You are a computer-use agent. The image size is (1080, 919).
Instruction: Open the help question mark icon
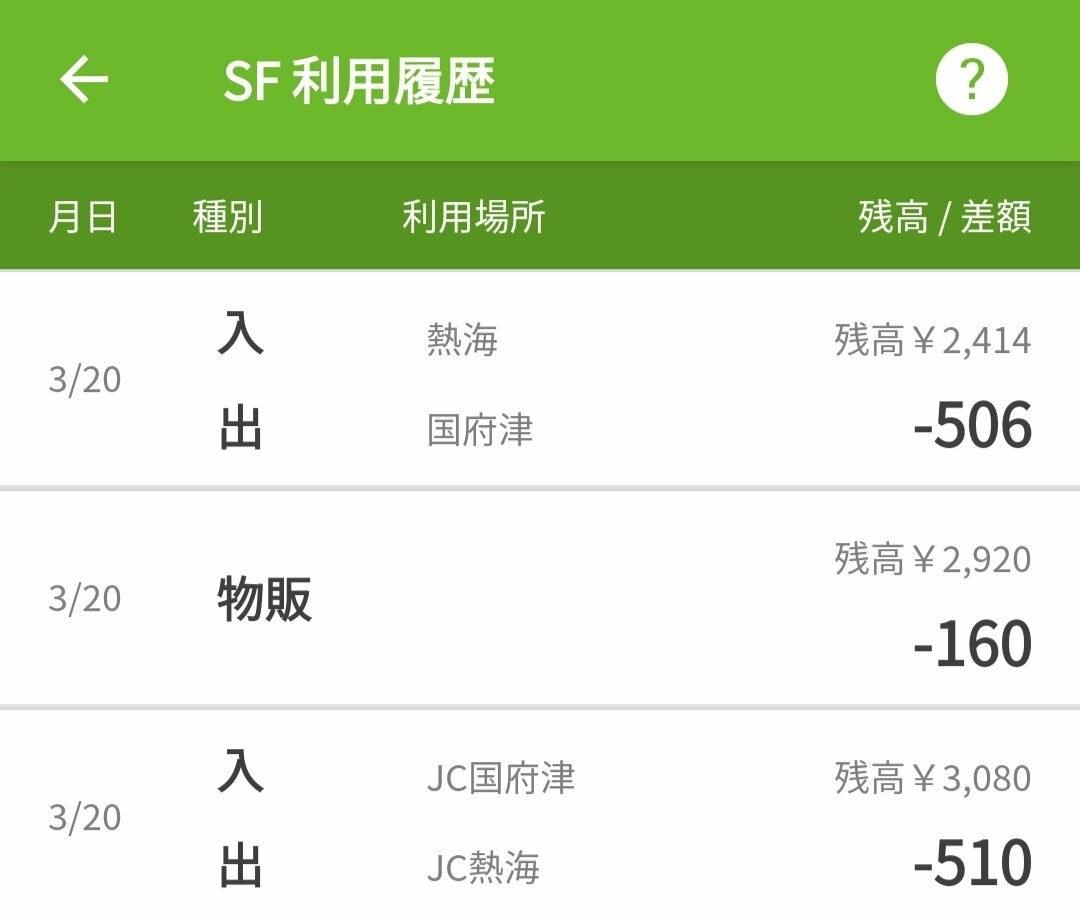[971, 80]
